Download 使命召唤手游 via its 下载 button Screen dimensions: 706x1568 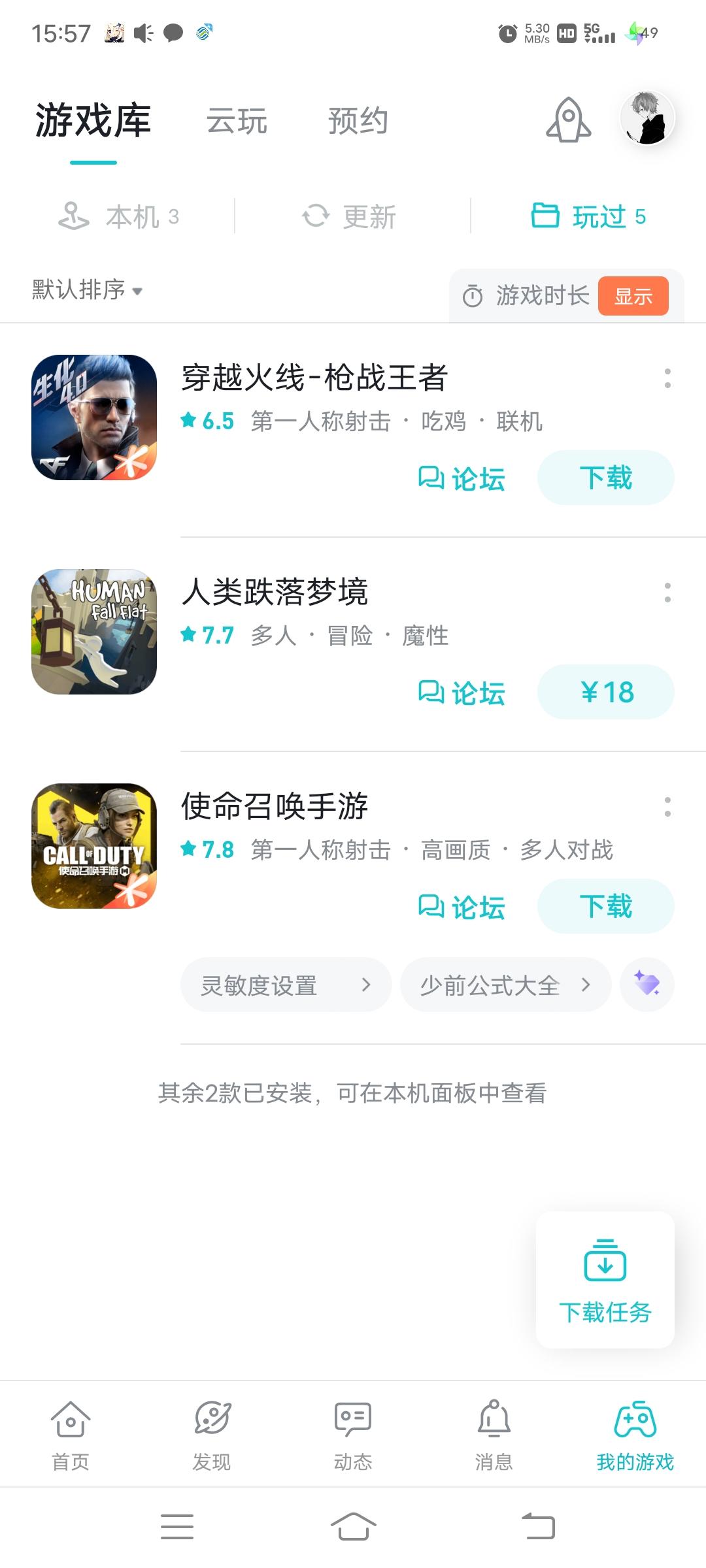pyautogui.click(x=605, y=906)
